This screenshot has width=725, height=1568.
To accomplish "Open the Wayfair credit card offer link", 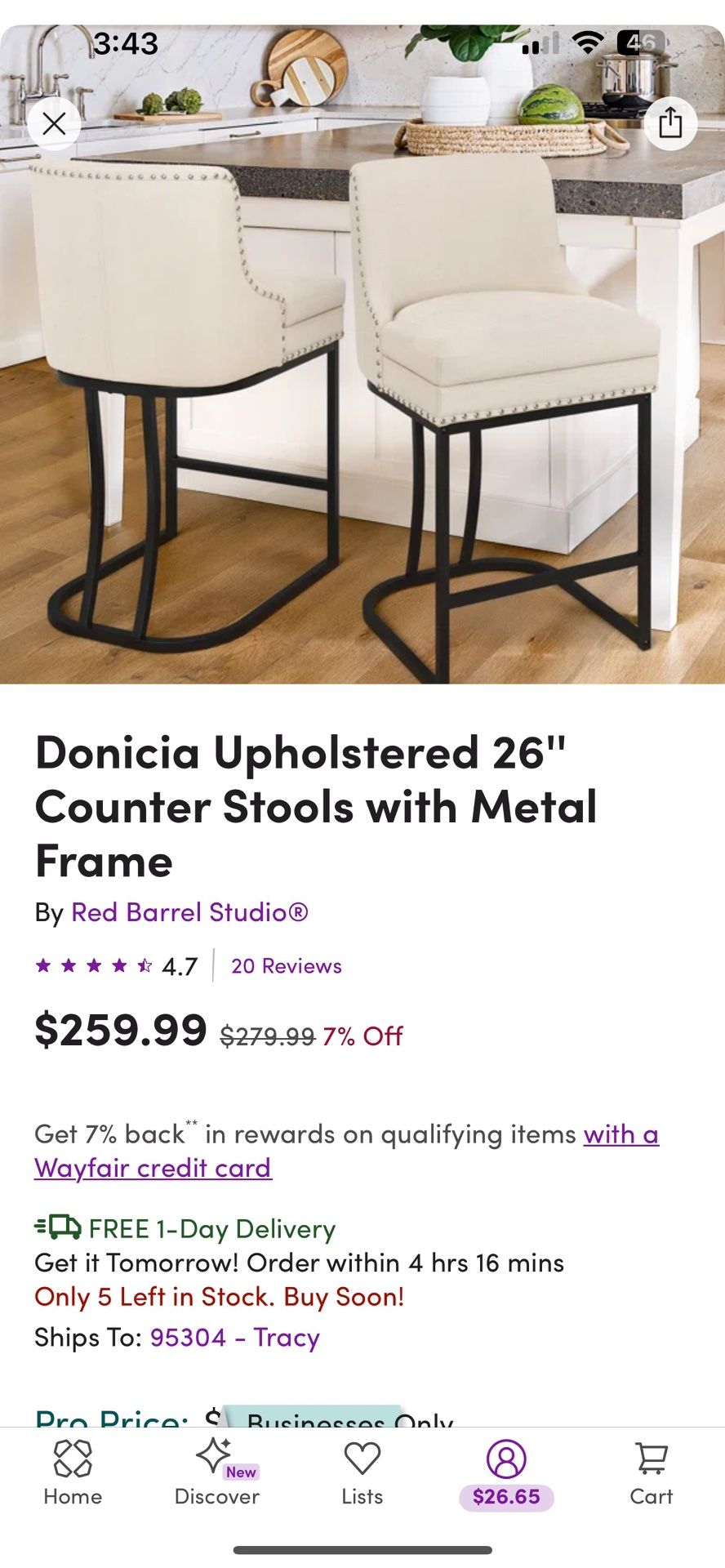I will pos(346,1151).
